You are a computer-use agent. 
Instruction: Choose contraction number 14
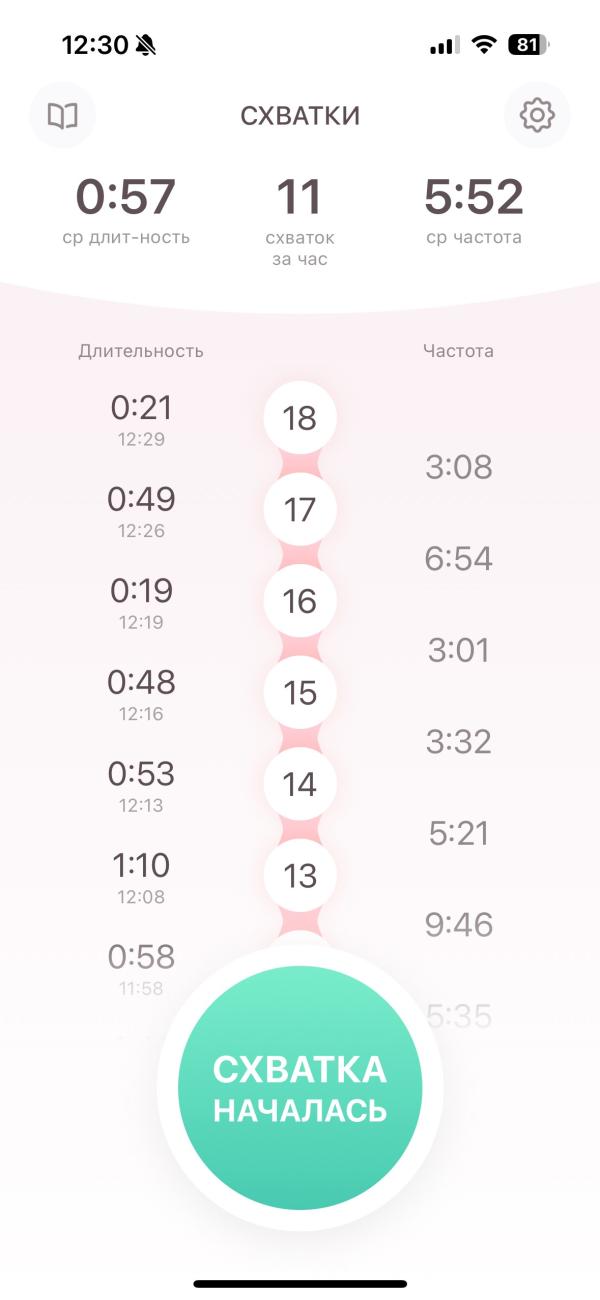coord(300,785)
